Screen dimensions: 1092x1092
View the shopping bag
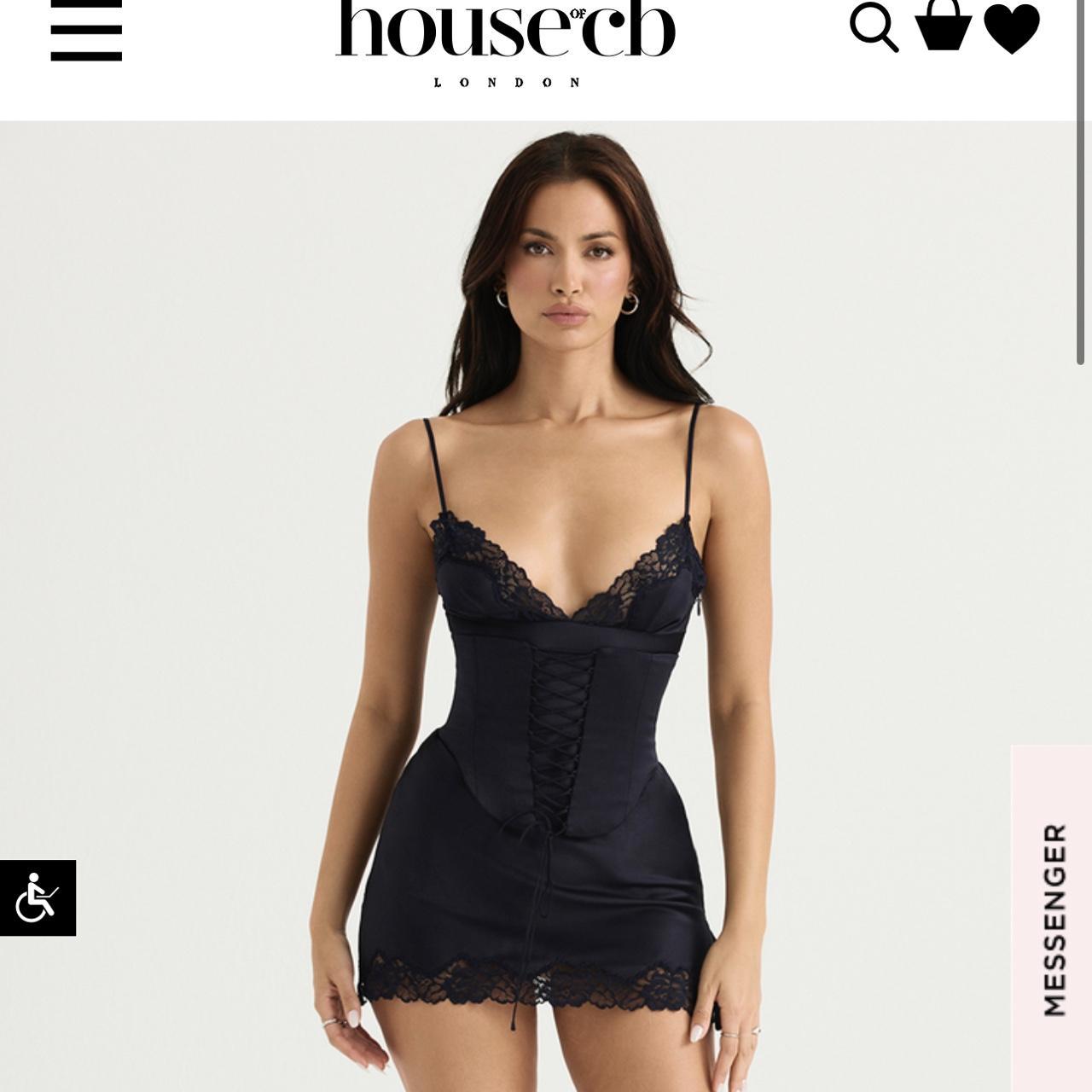(944, 25)
